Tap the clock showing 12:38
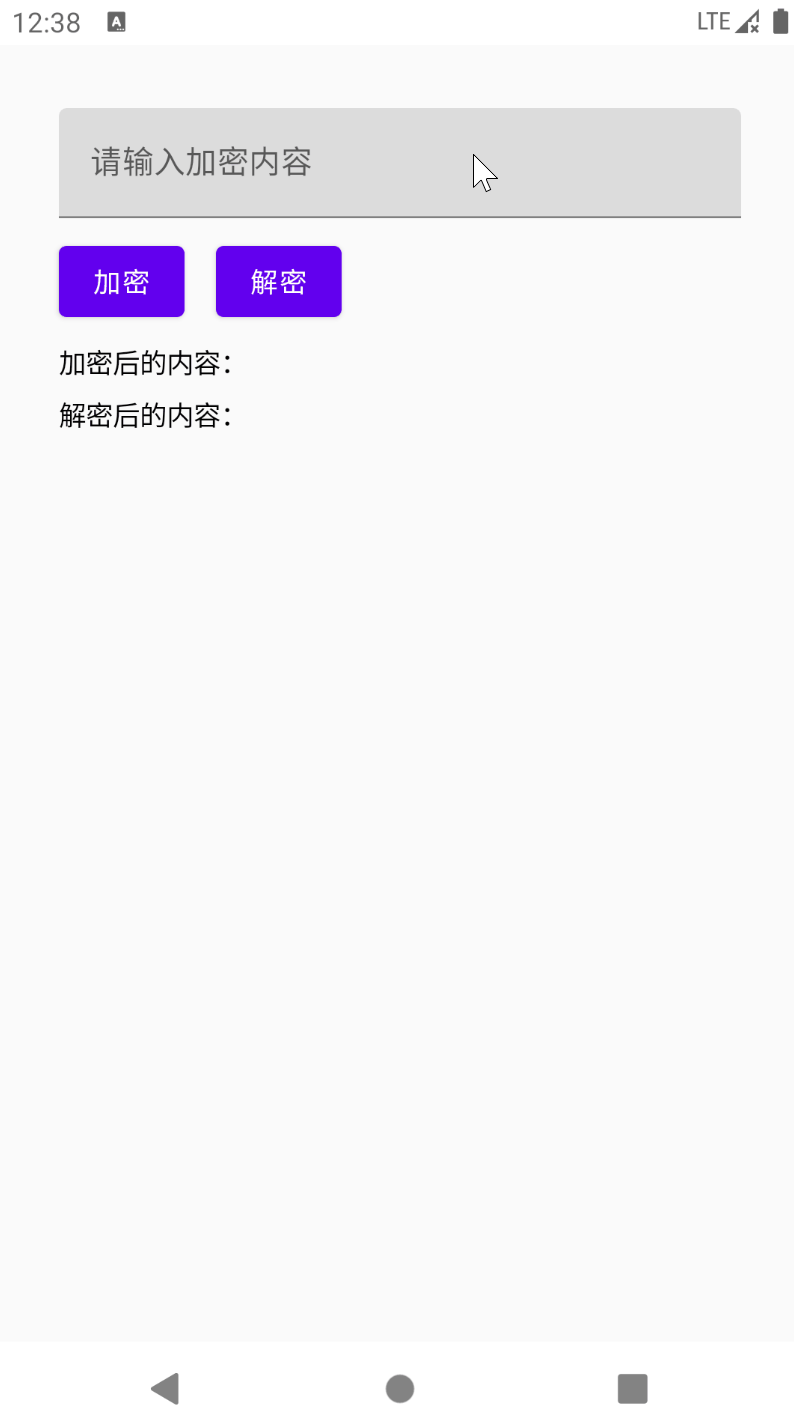794x1416 pixels. click(46, 20)
